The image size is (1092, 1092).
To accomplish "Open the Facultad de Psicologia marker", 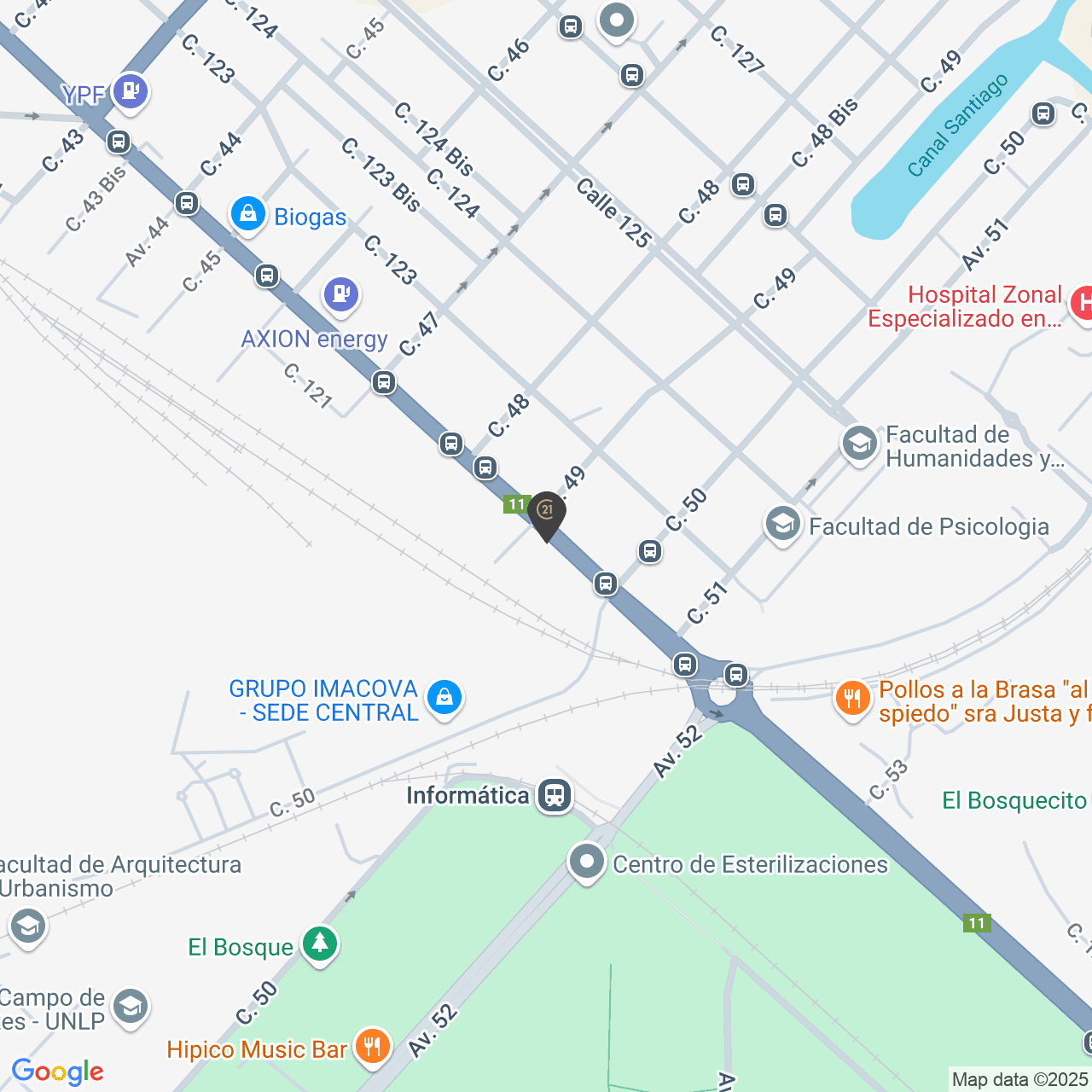I will click(782, 523).
